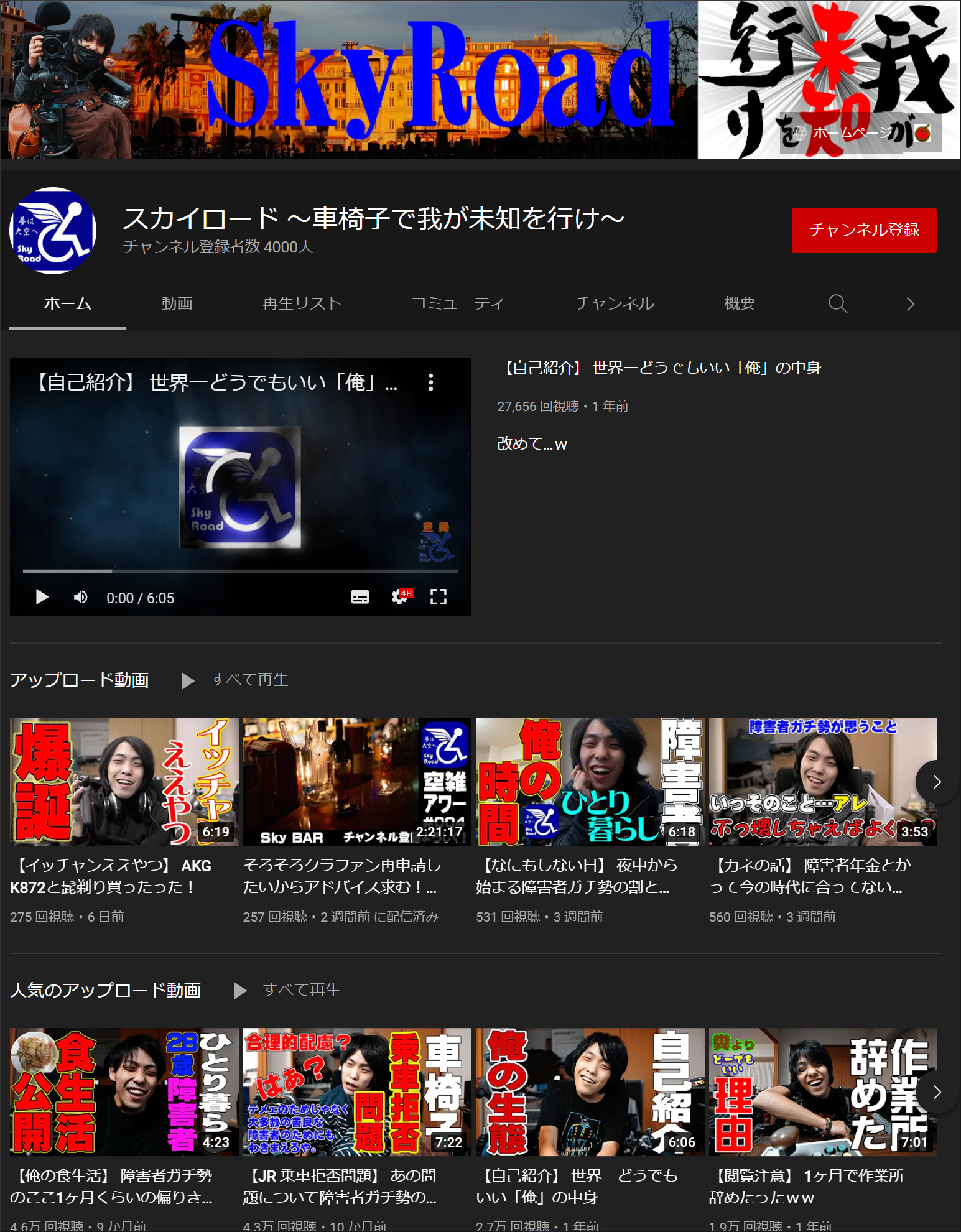Viewport: 961px width, 1232px height.
Task: Open the コミュニティ tab
Action: pos(457,303)
